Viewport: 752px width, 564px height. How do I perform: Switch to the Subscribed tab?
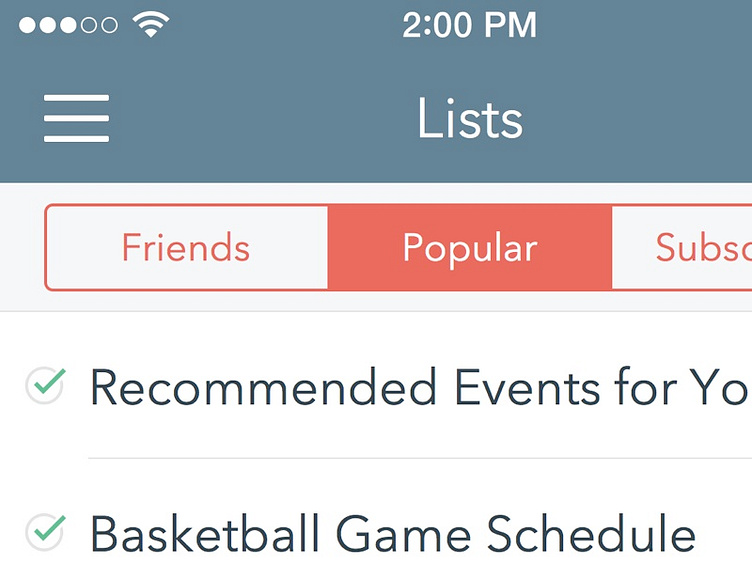point(692,248)
